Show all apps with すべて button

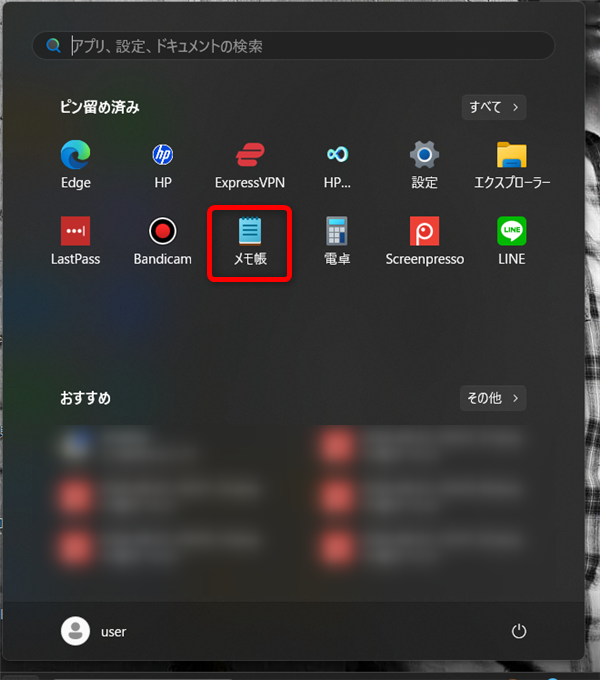click(493, 106)
